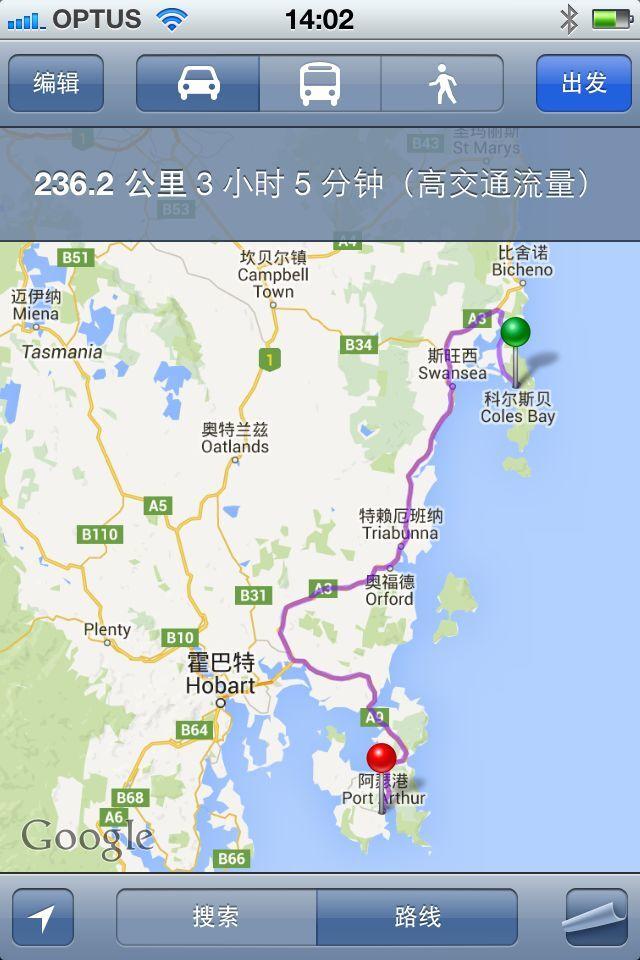Select the driving directions car icon
The width and height of the screenshot is (640, 960).
pos(198,83)
